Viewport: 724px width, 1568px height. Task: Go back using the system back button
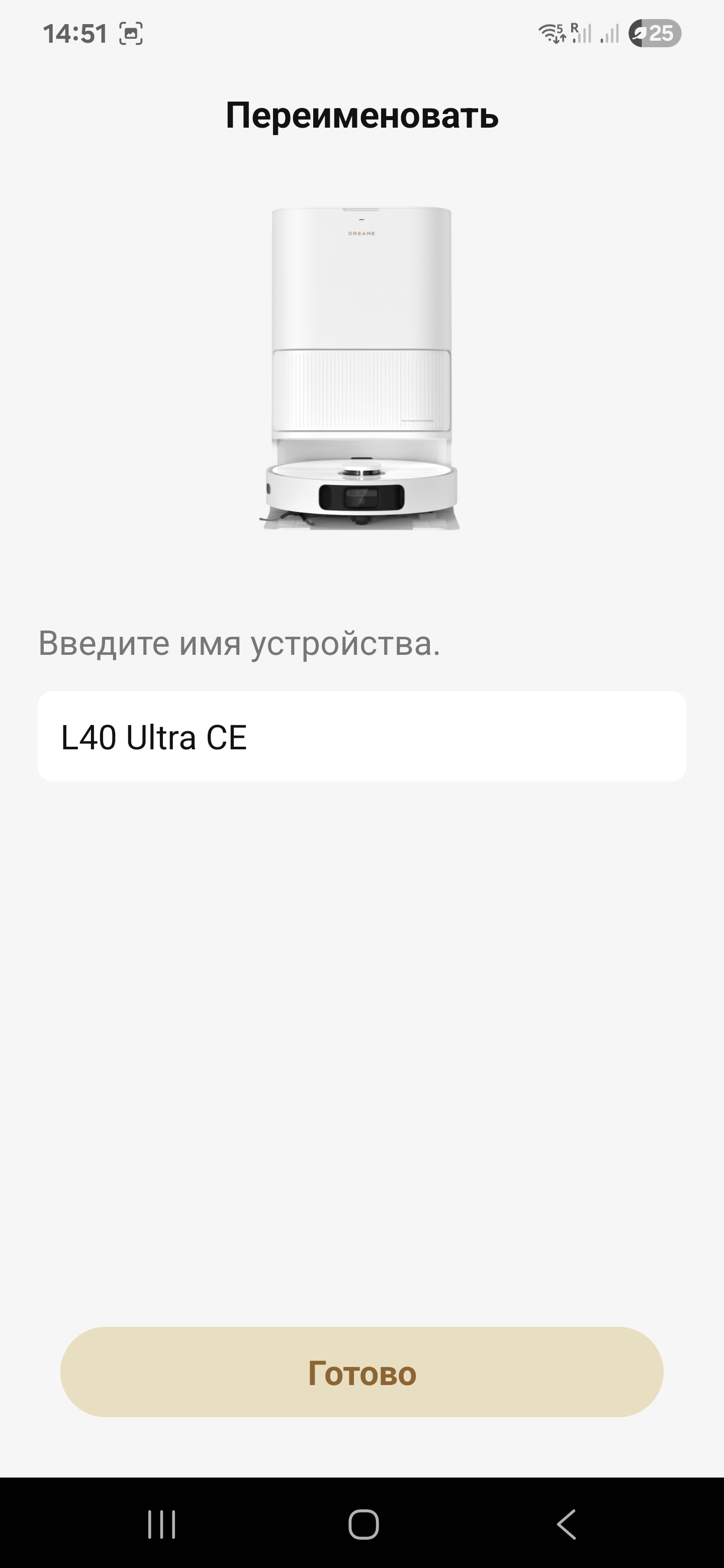click(x=566, y=1524)
